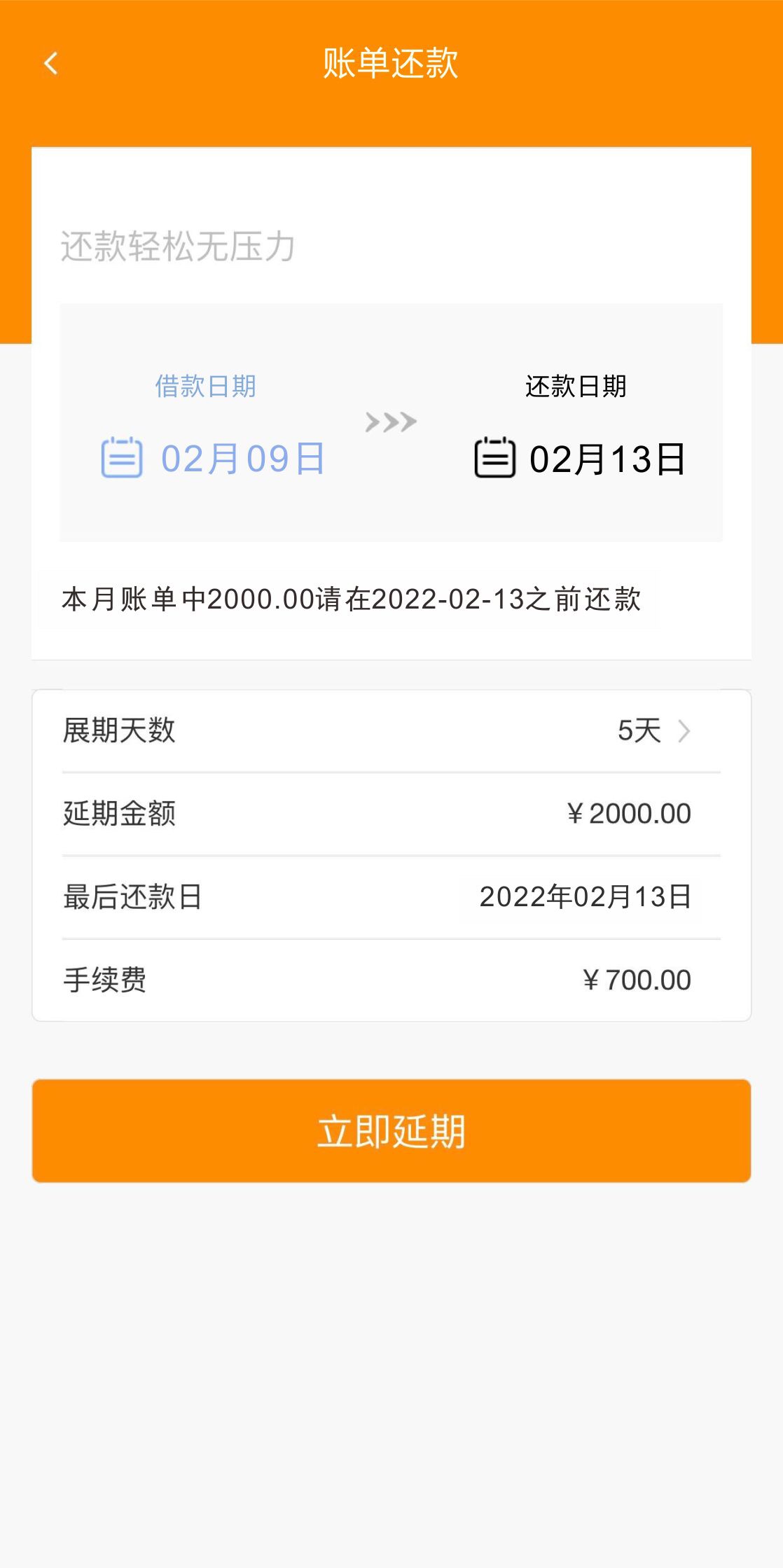Image resolution: width=783 pixels, height=1568 pixels.
Task: Open the 展期天数 row showing 5天
Action: [x=391, y=731]
